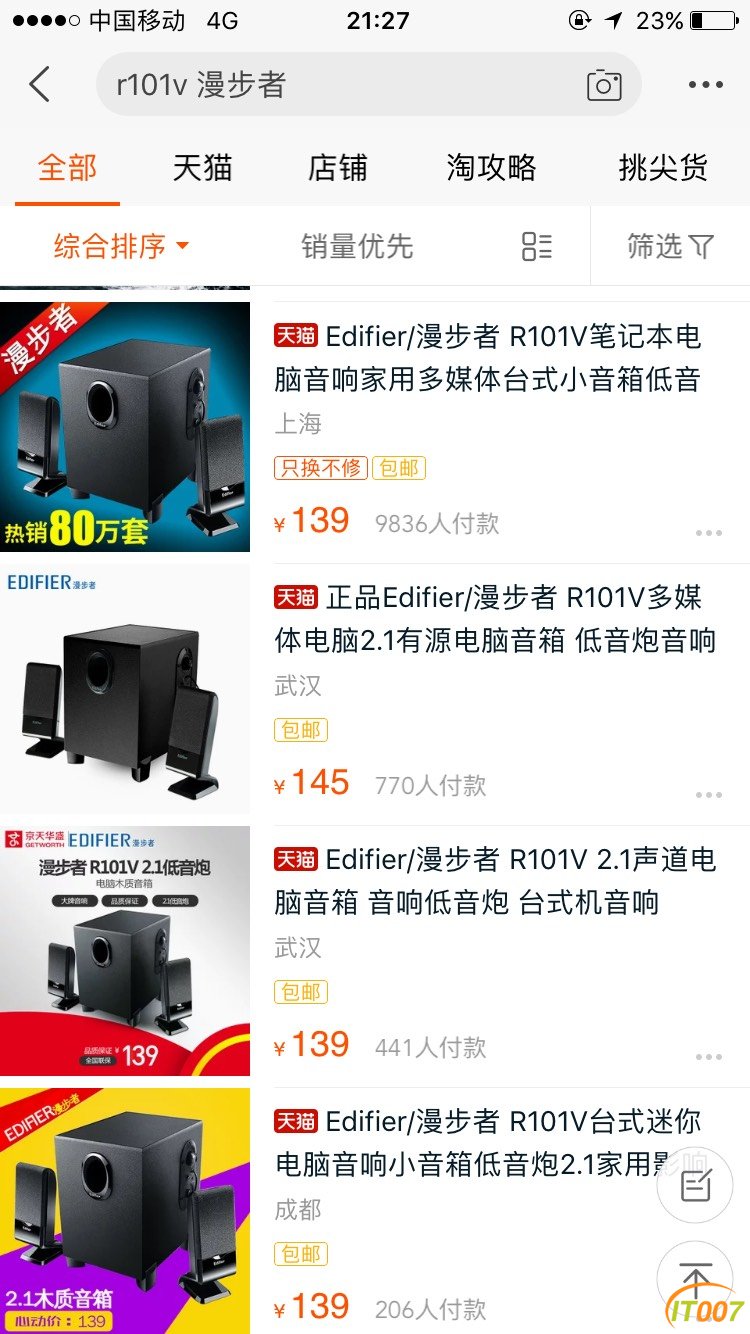Switch to the 天猫 tab
This screenshot has width=750, height=1334.
[x=203, y=168]
